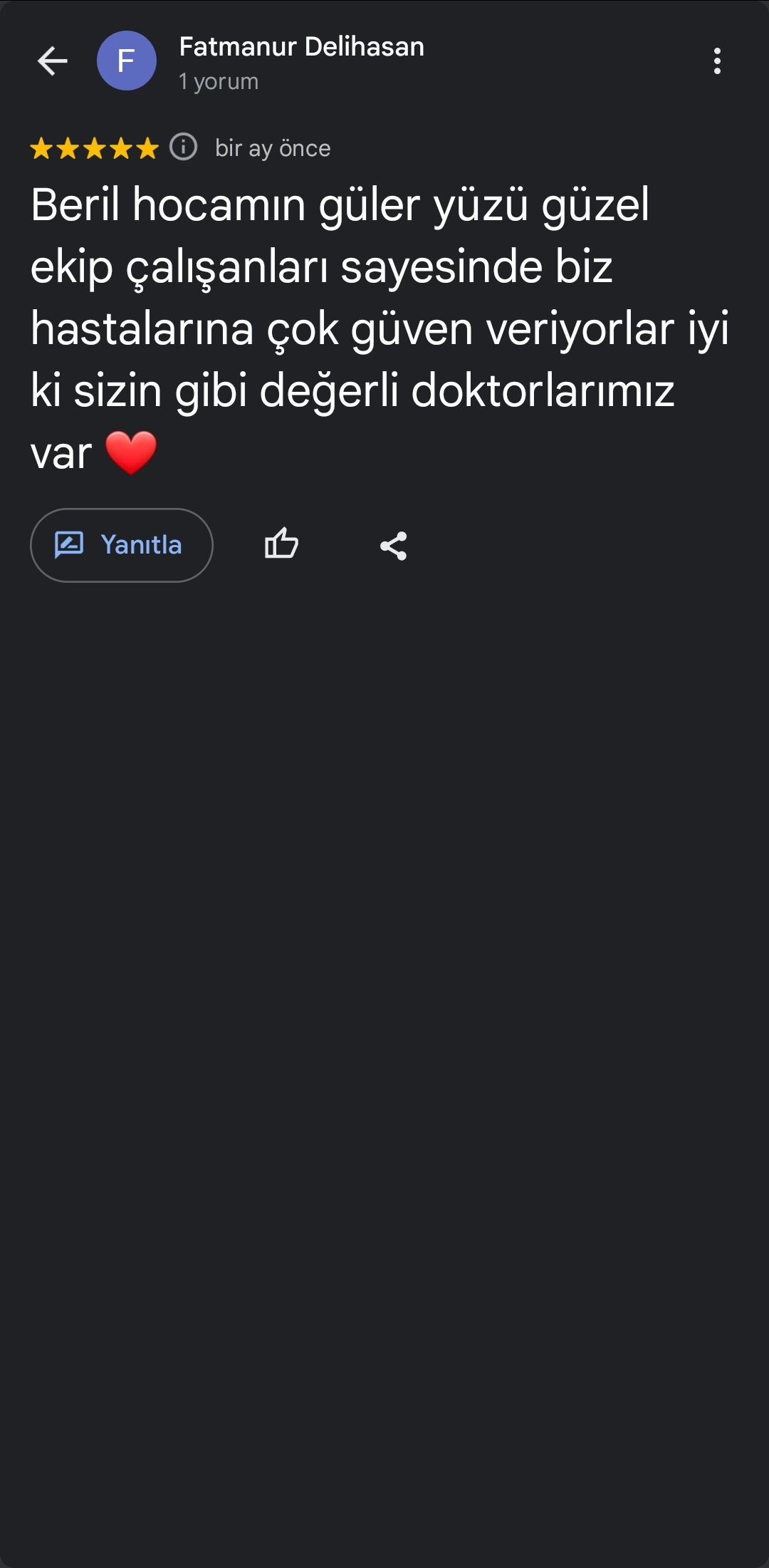Open Fatmanur Delihasan's profile avatar
The height and width of the screenshot is (1568, 769).
[126, 61]
